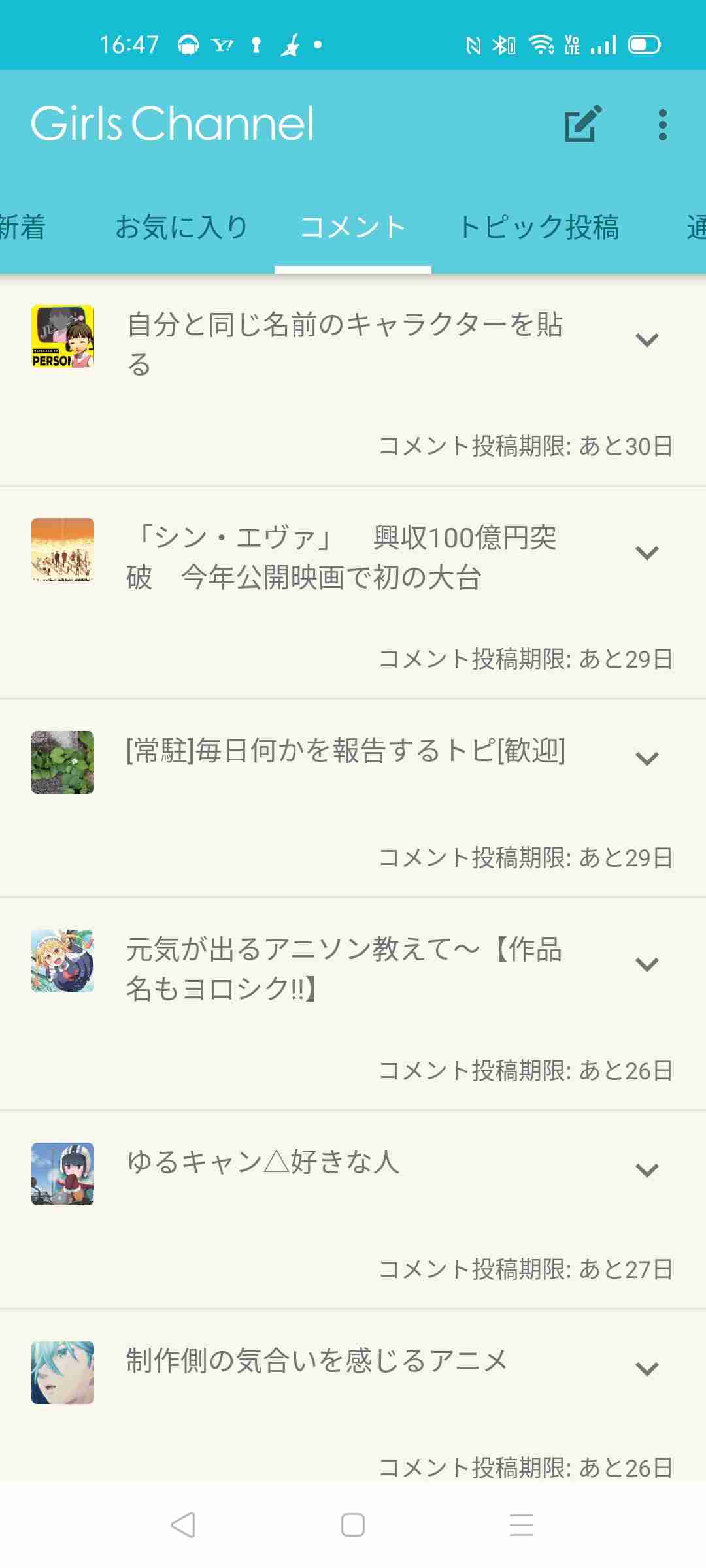Expand the ゆるキャン△好きな人 topic chevron
Image resolution: width=706 pixels, height=1568 pixels.
pos(647,1171)
